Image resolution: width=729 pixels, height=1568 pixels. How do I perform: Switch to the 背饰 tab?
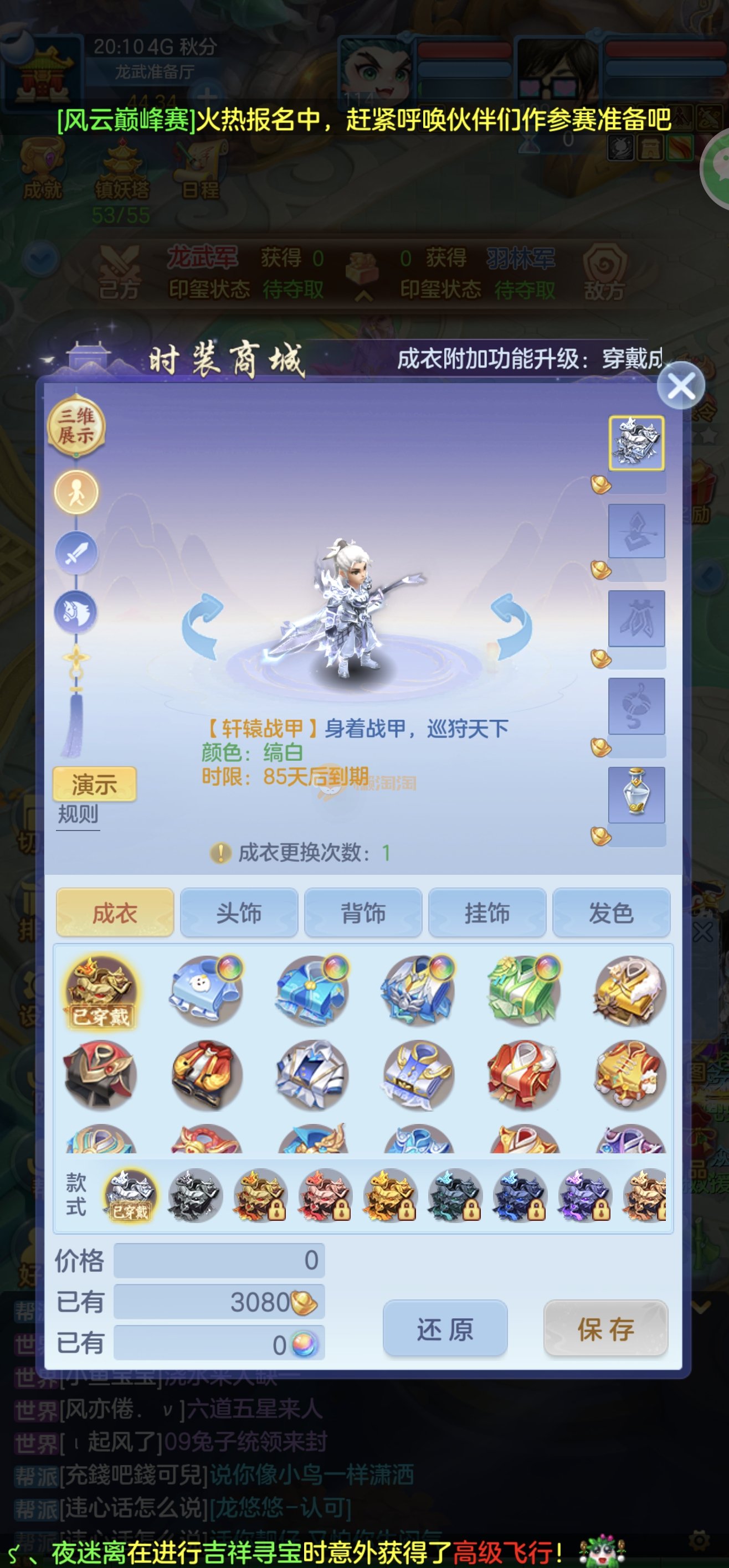[363, 912]
